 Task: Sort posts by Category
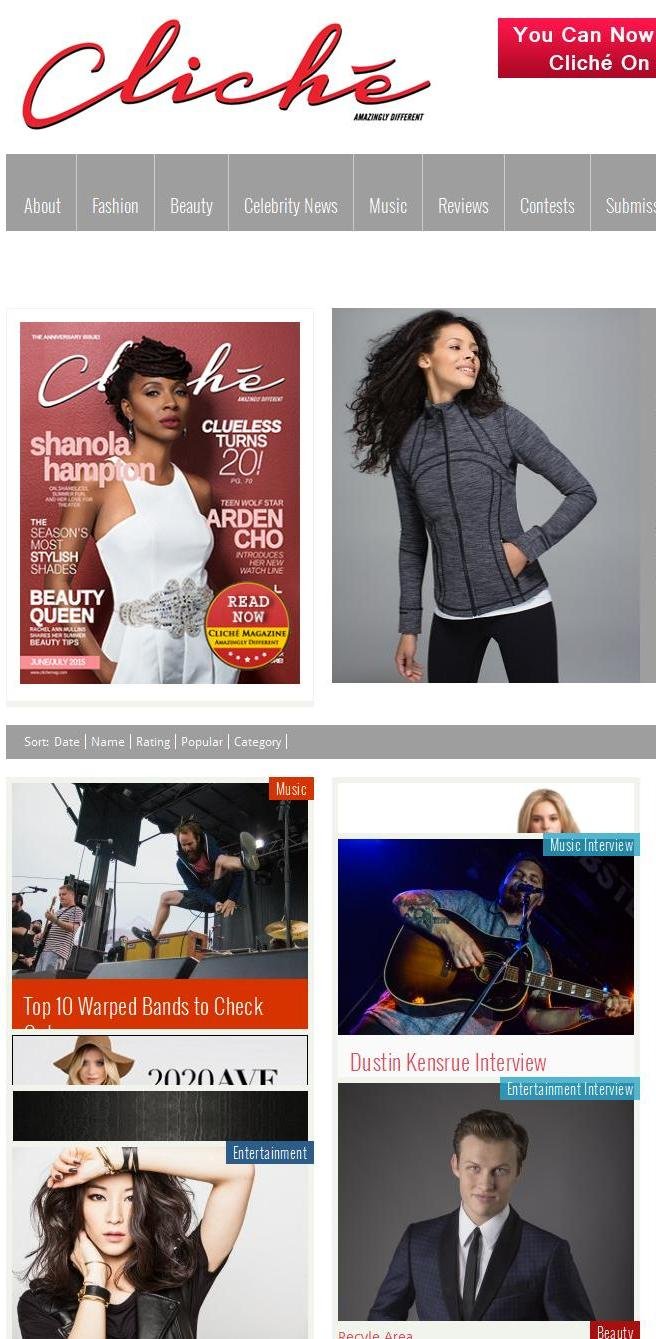pos(258,742)
